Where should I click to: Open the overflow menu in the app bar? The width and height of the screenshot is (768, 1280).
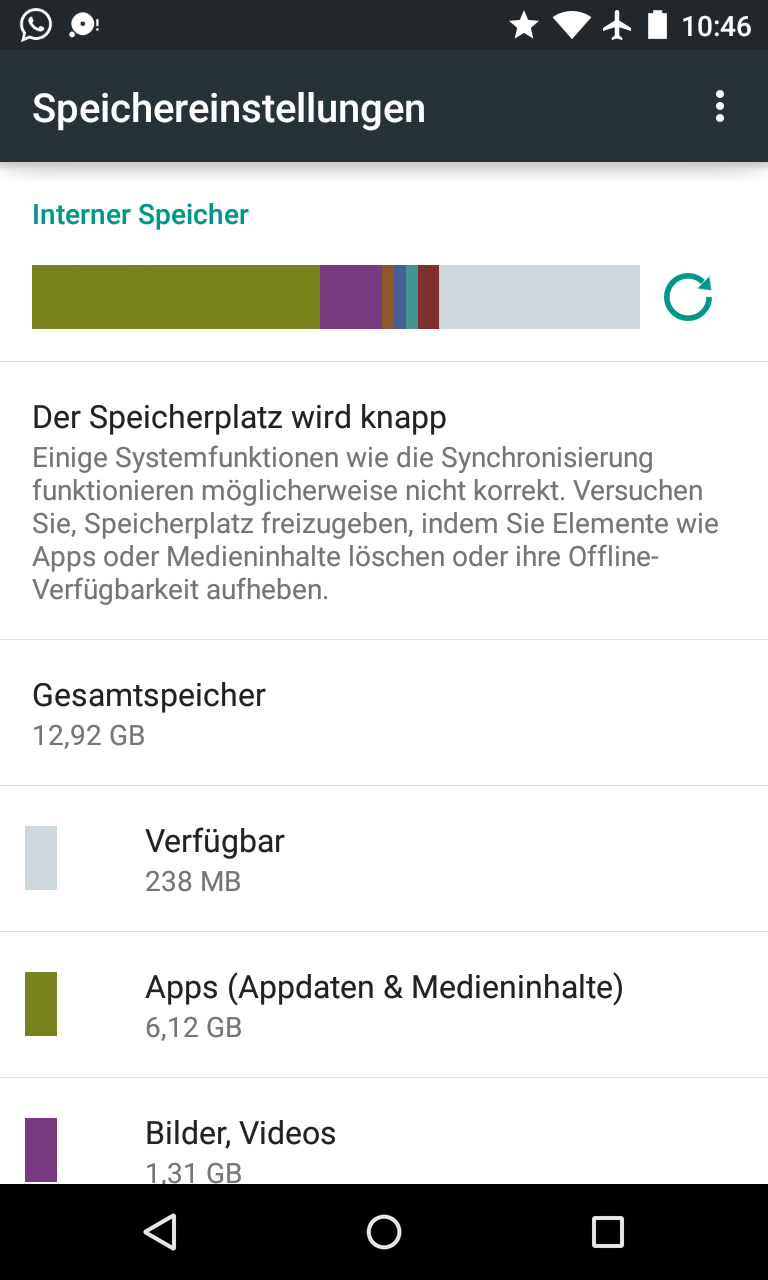(x=720, y=107)
